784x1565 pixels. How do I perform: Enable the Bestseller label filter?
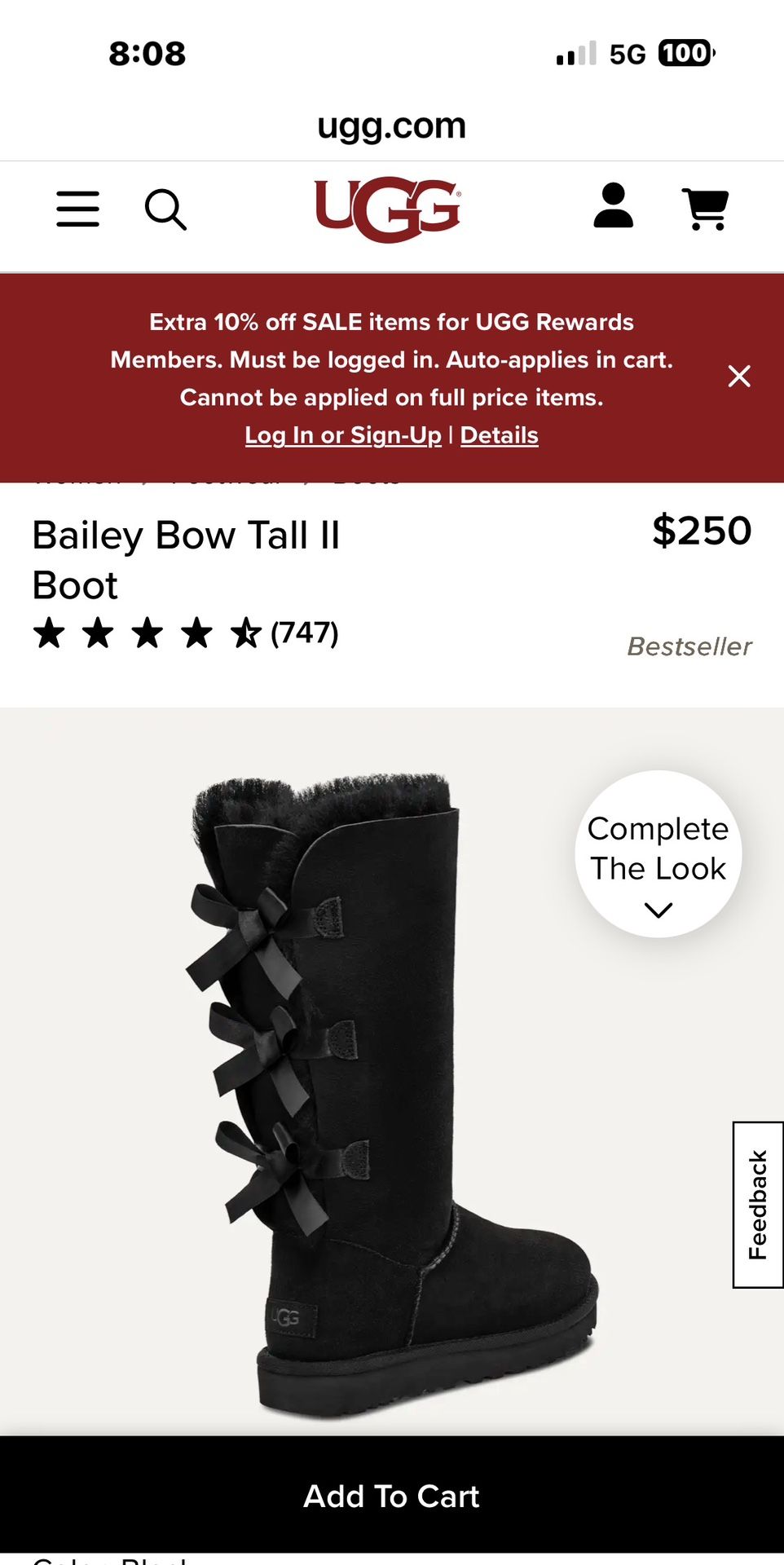point(689,648)
